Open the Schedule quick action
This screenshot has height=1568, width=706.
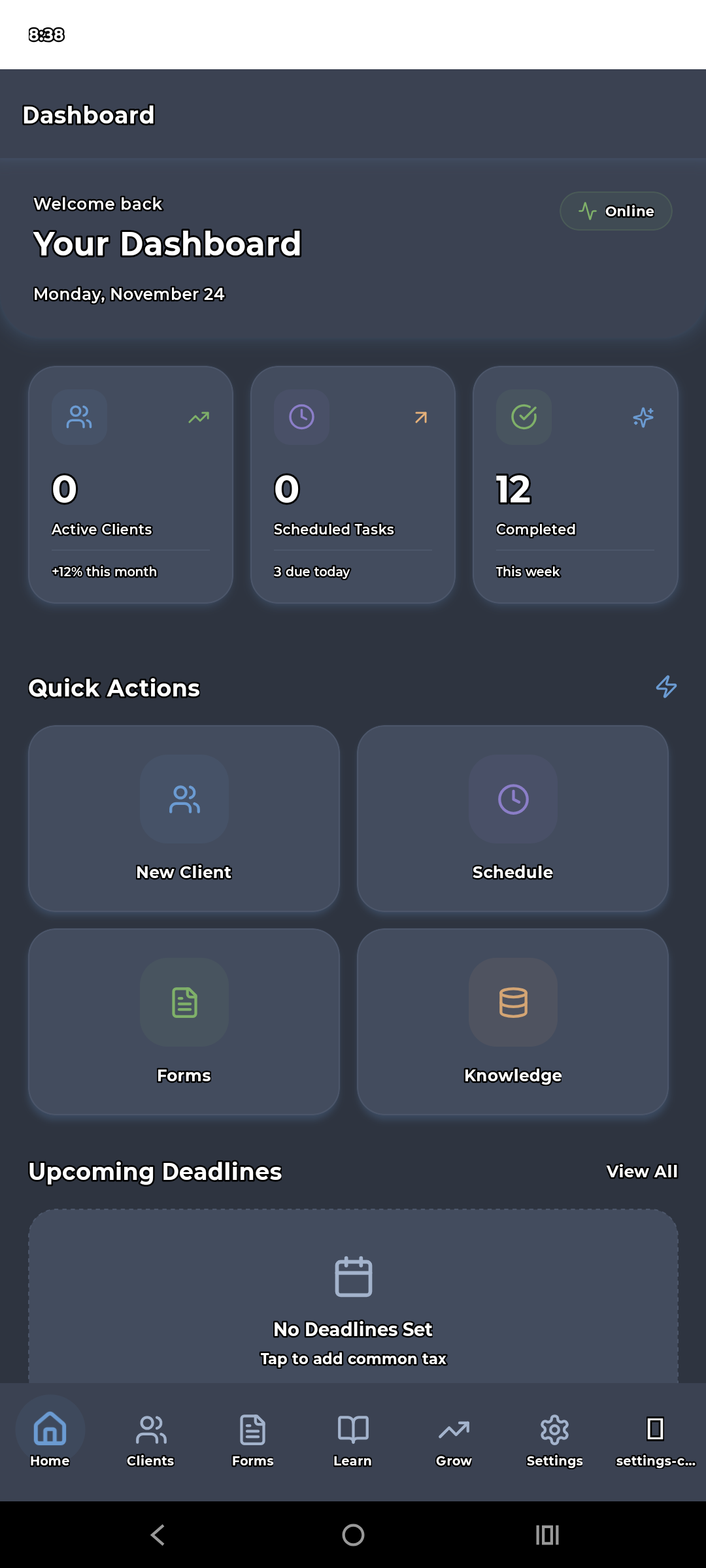click(513, 818)
